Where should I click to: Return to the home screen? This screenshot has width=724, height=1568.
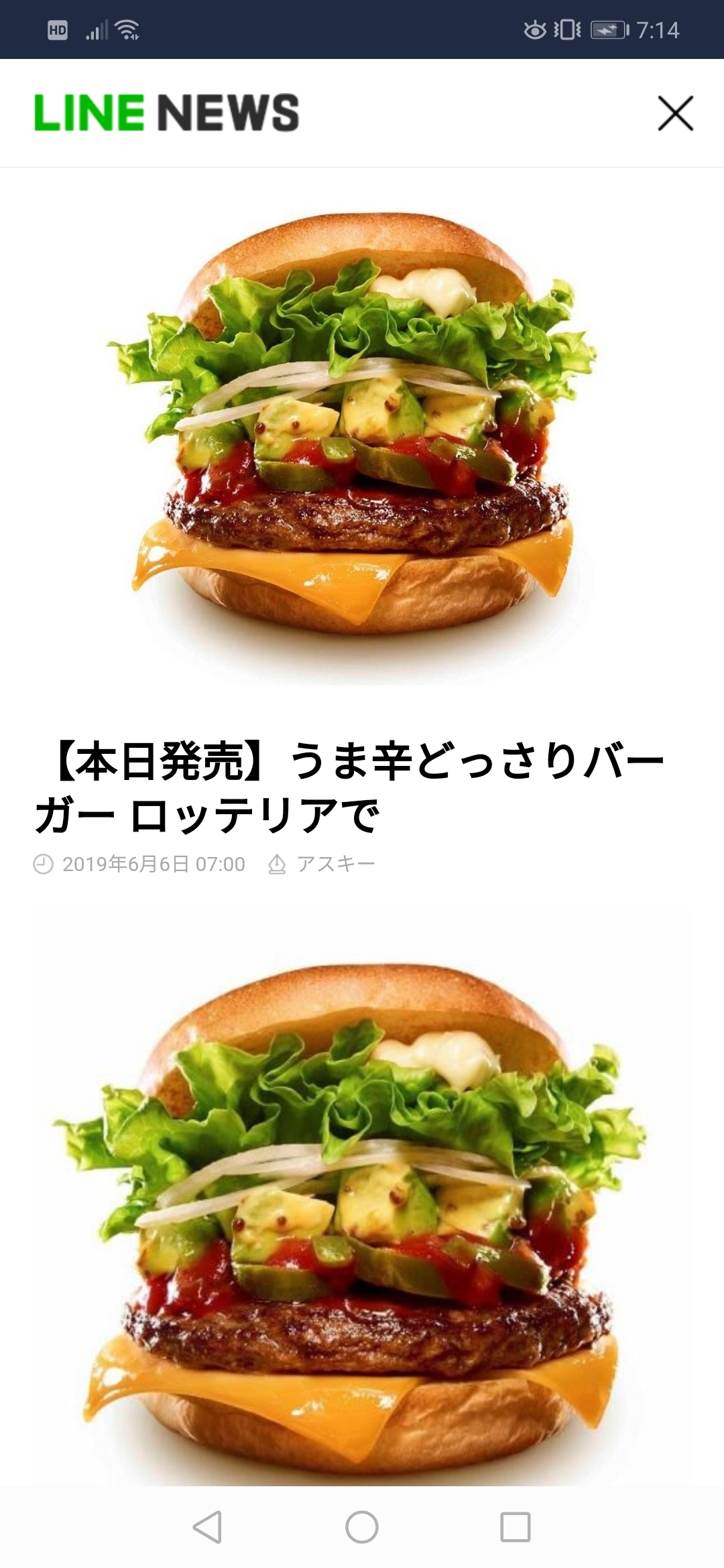pos(362,1527)
